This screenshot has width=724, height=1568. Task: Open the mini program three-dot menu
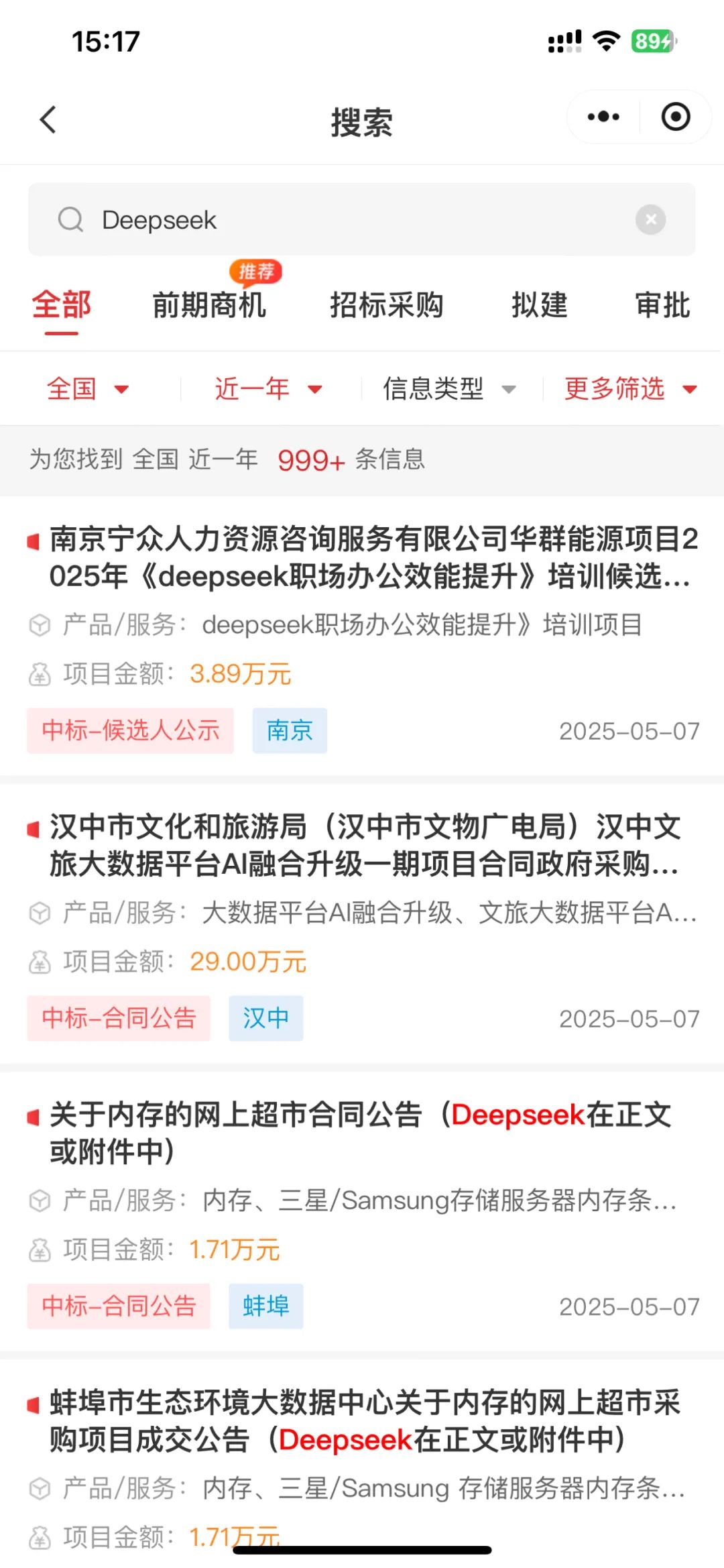tap(603, 117)
